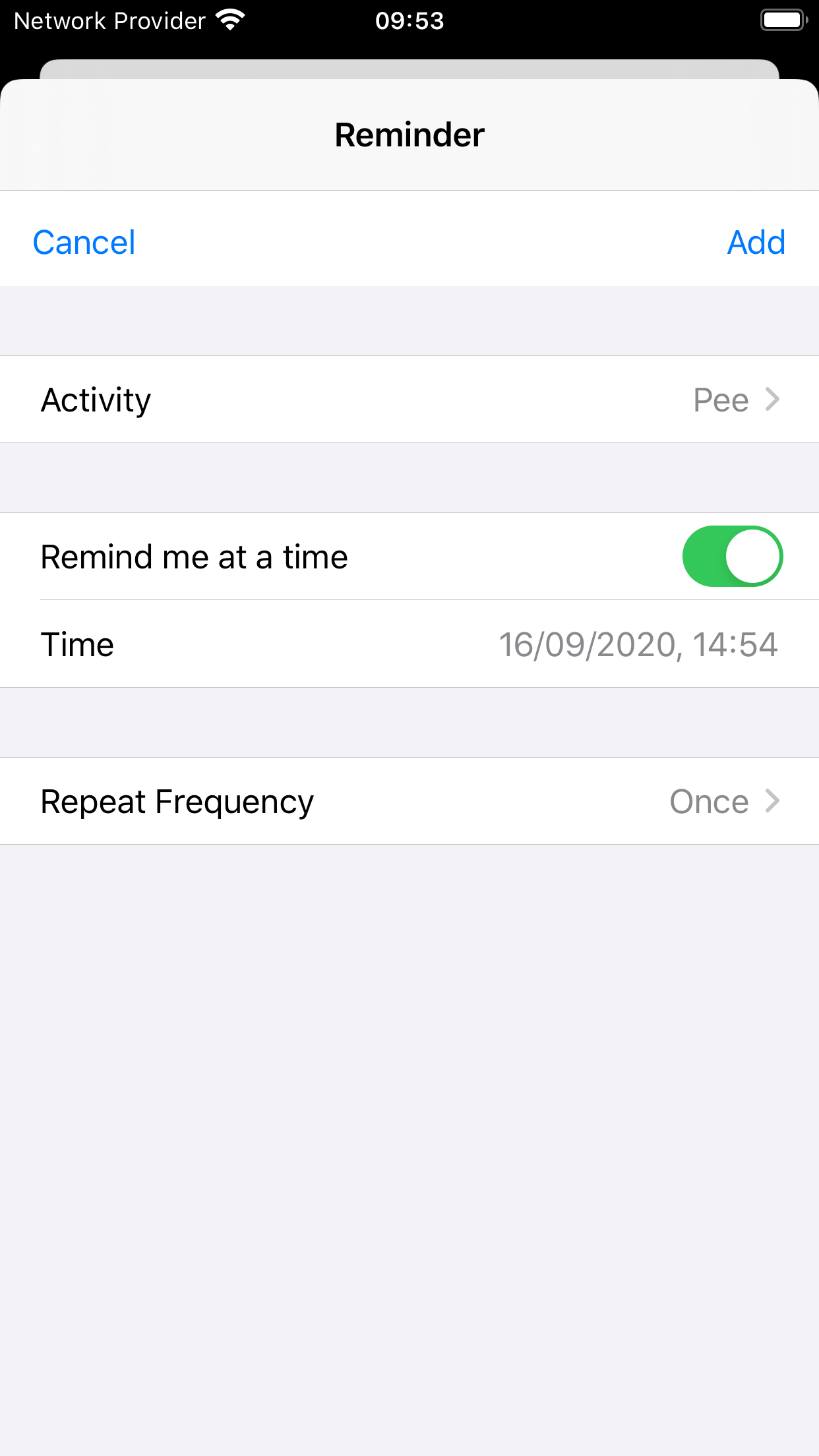Turn off Remind me at a time
The image size is (819, 1456).
pos(732,556)
